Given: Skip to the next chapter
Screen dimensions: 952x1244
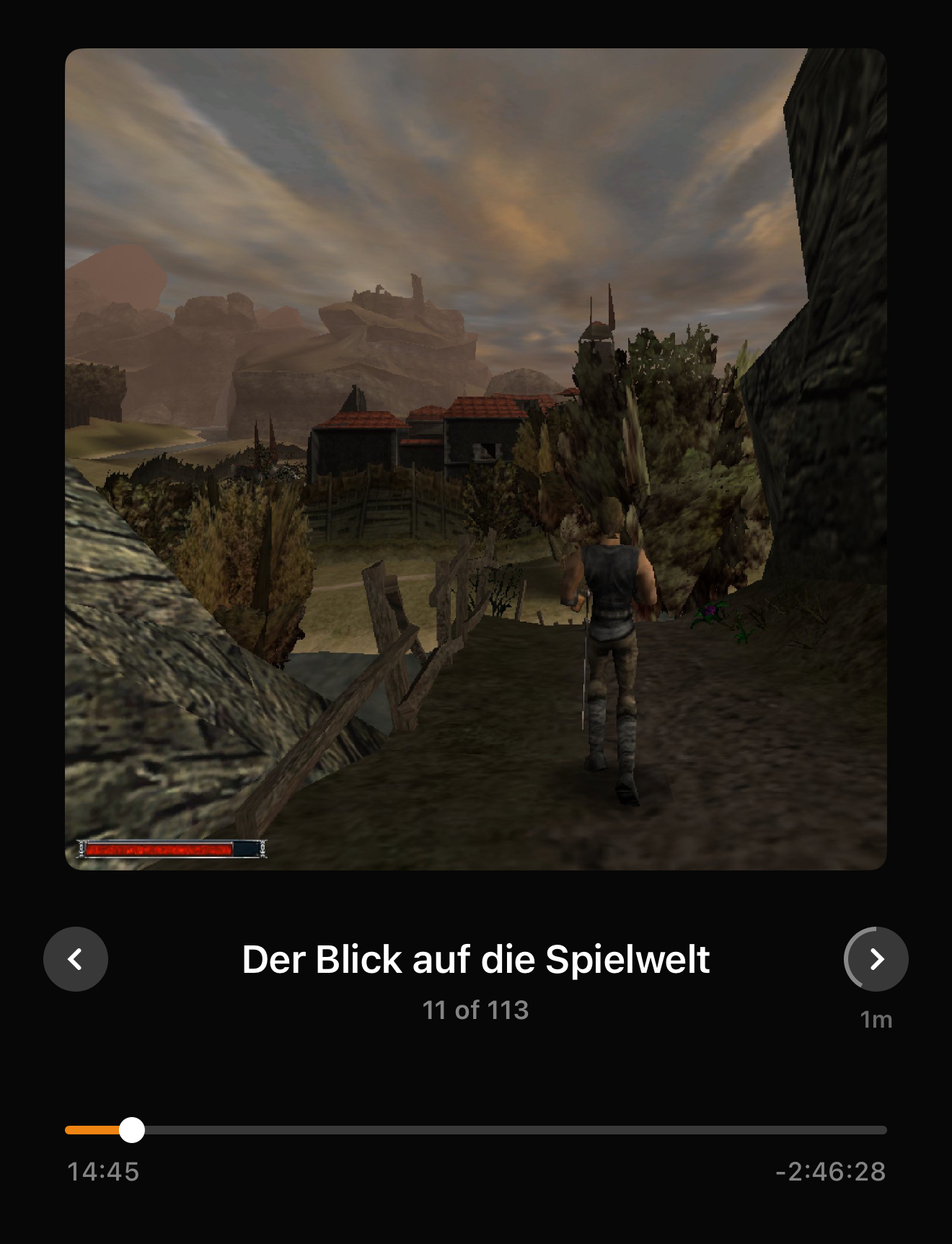Looking at the screenshot, I should coord(876,959).
